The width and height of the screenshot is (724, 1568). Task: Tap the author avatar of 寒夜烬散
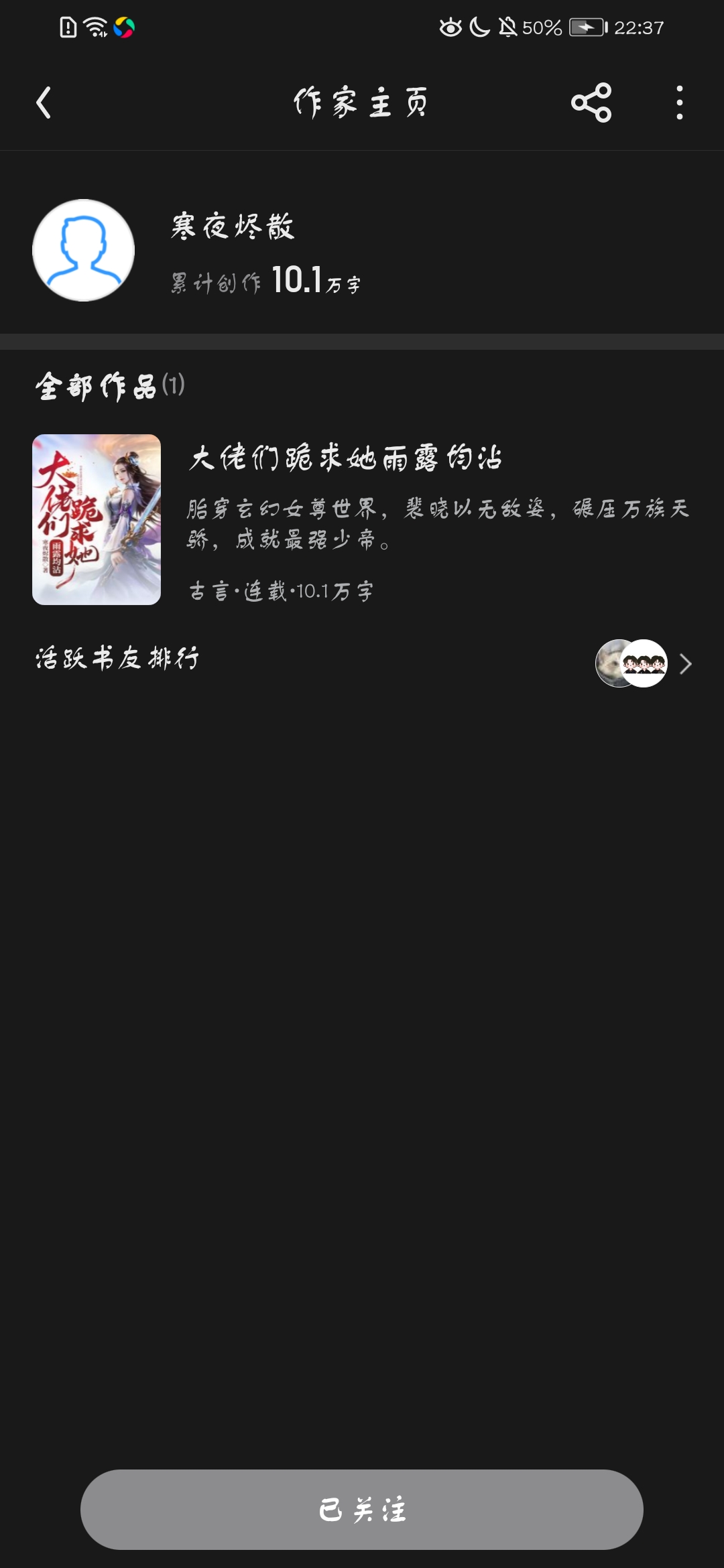[84, 250]
